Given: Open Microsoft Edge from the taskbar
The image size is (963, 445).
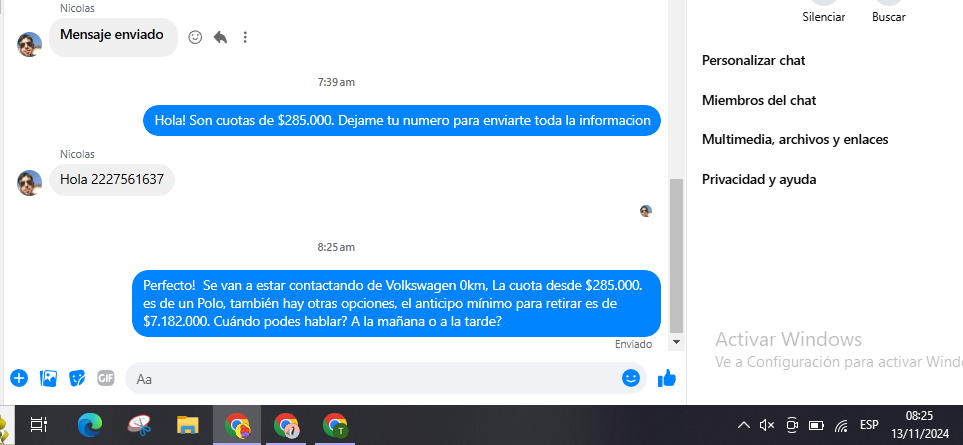Looking at the screenshot, I should click(x=89, y=425).
